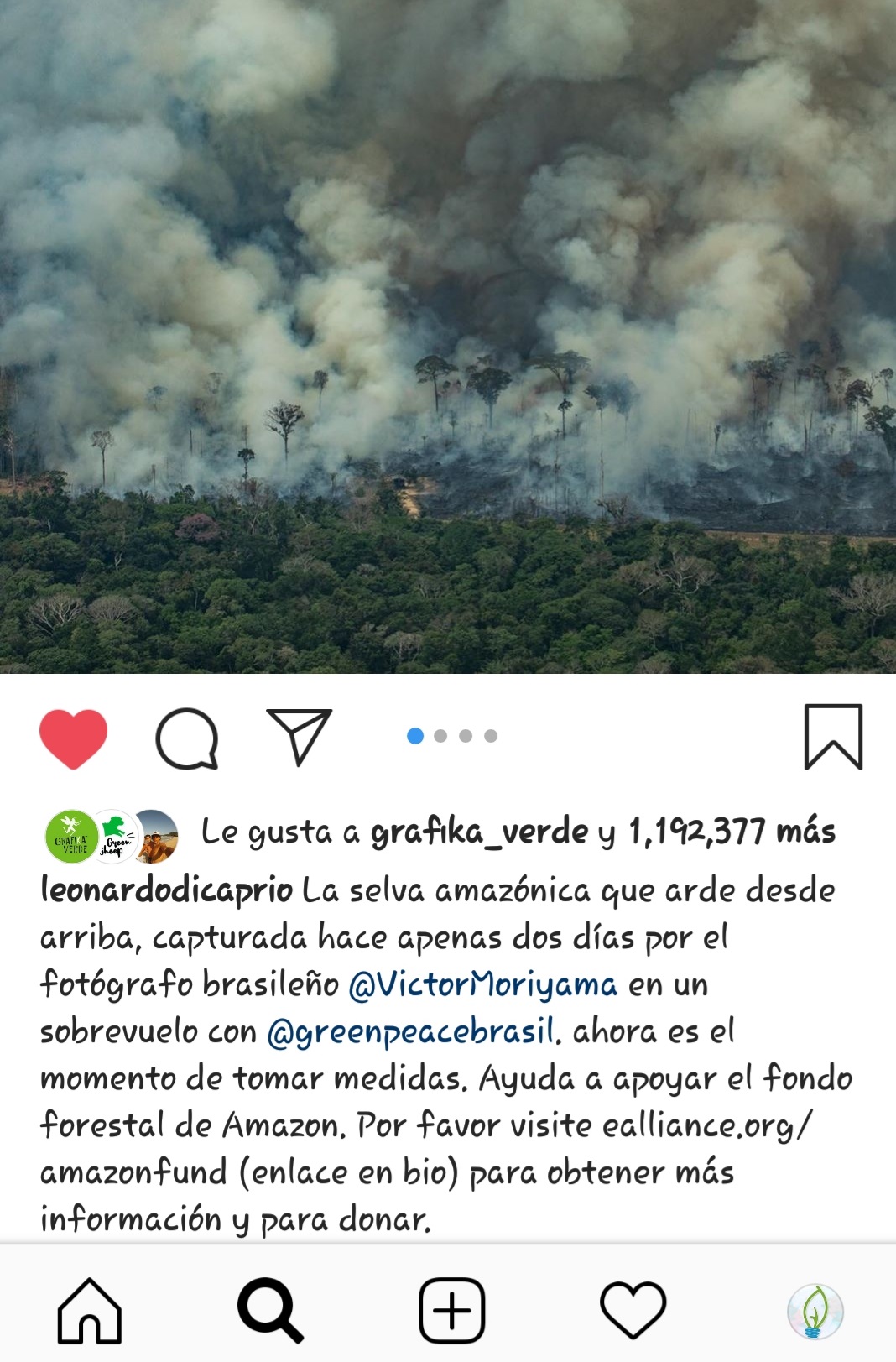Open comments on leonardodicaprio's post
The height and width of the screenshot is (1362, 896).
(187, 738)
